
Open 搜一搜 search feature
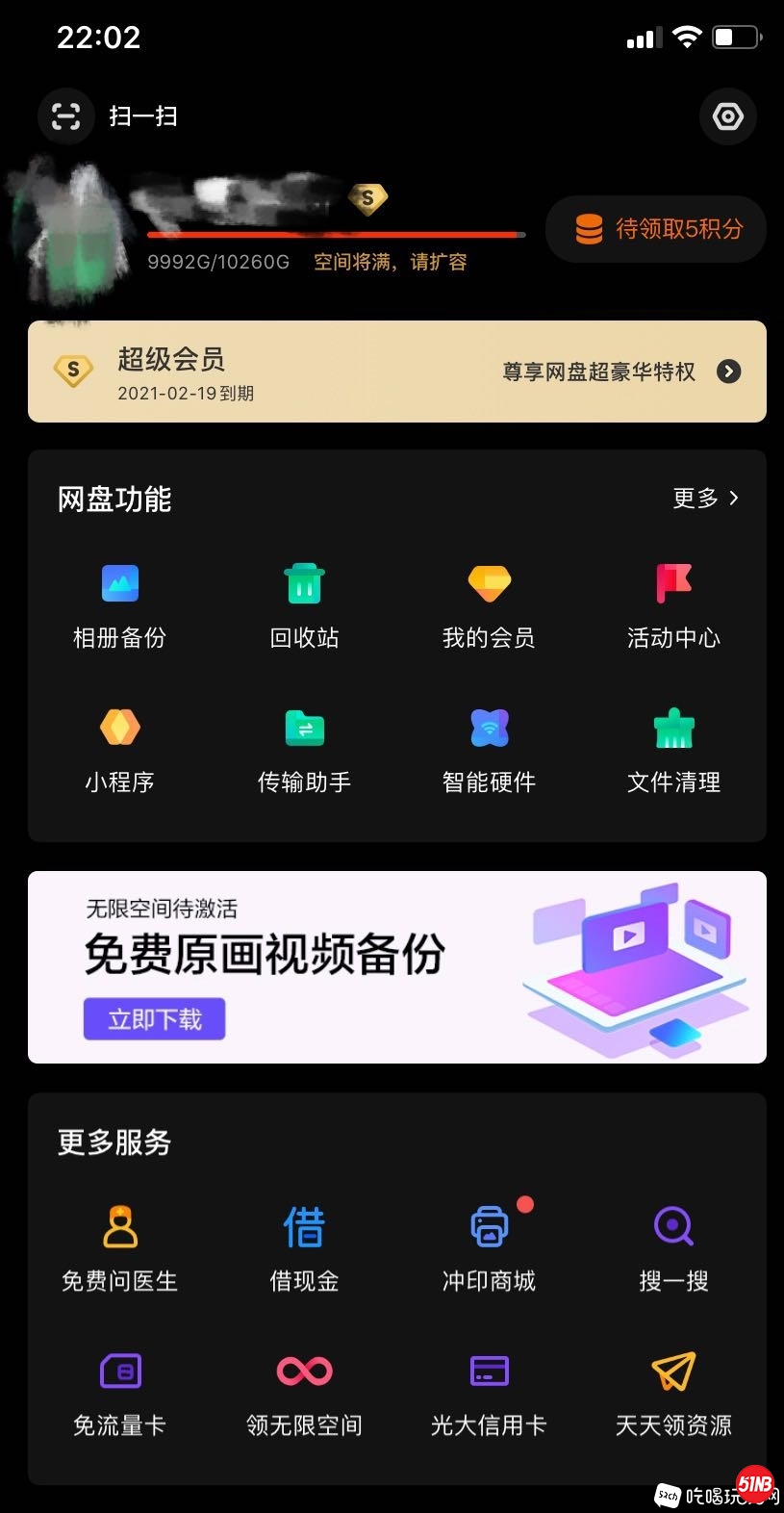pyautogui.click(x=673, y=1246)
